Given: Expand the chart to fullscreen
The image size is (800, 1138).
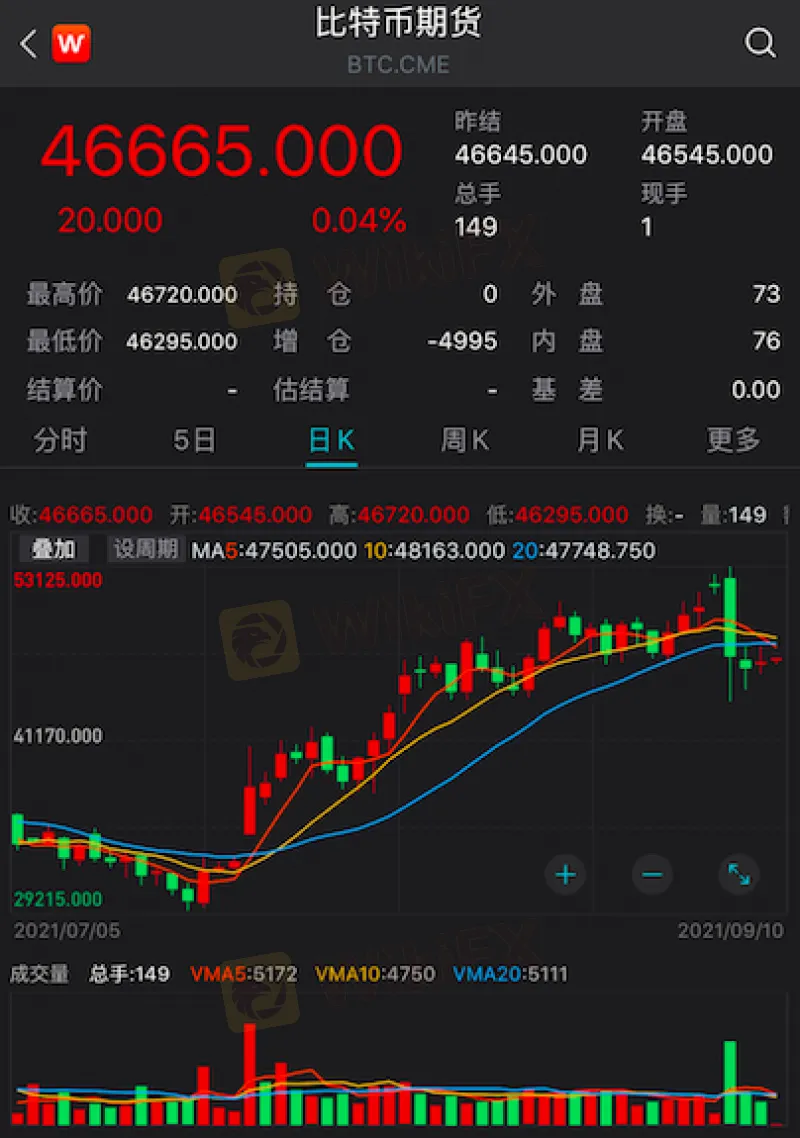Looking at the screenshot, I should coord(739,875).
